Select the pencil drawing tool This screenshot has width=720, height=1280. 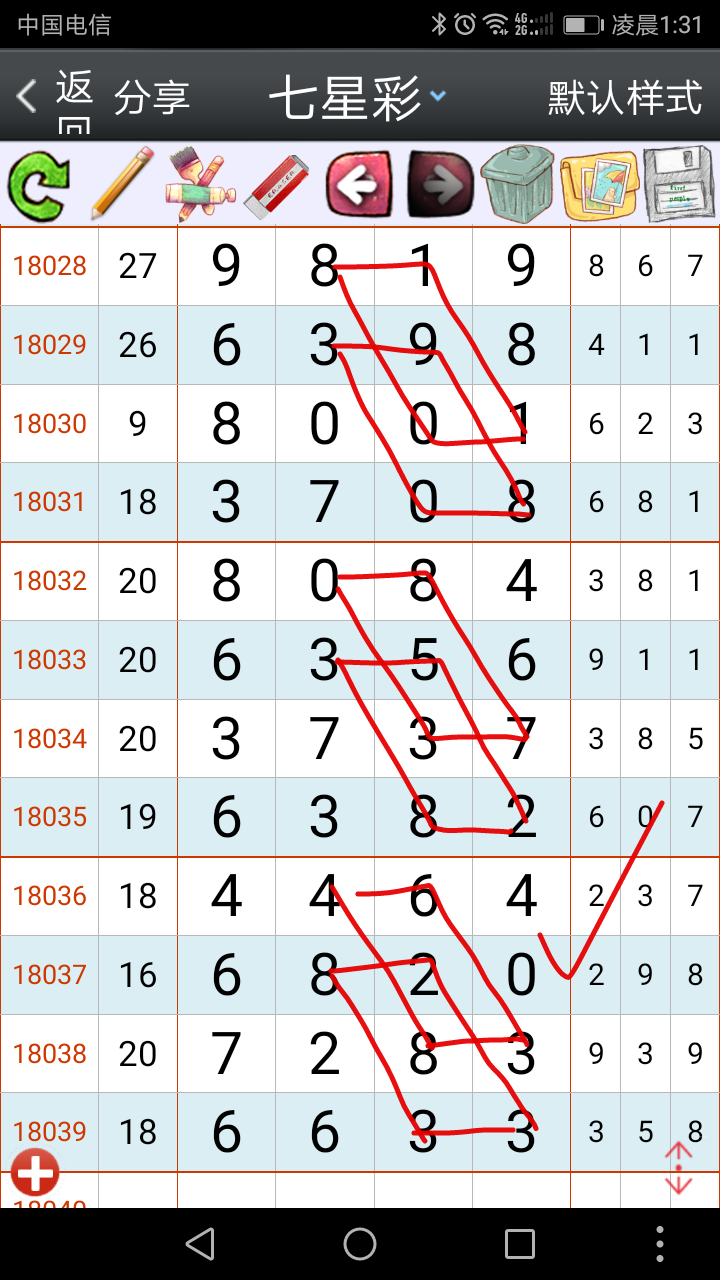[122, 184]
